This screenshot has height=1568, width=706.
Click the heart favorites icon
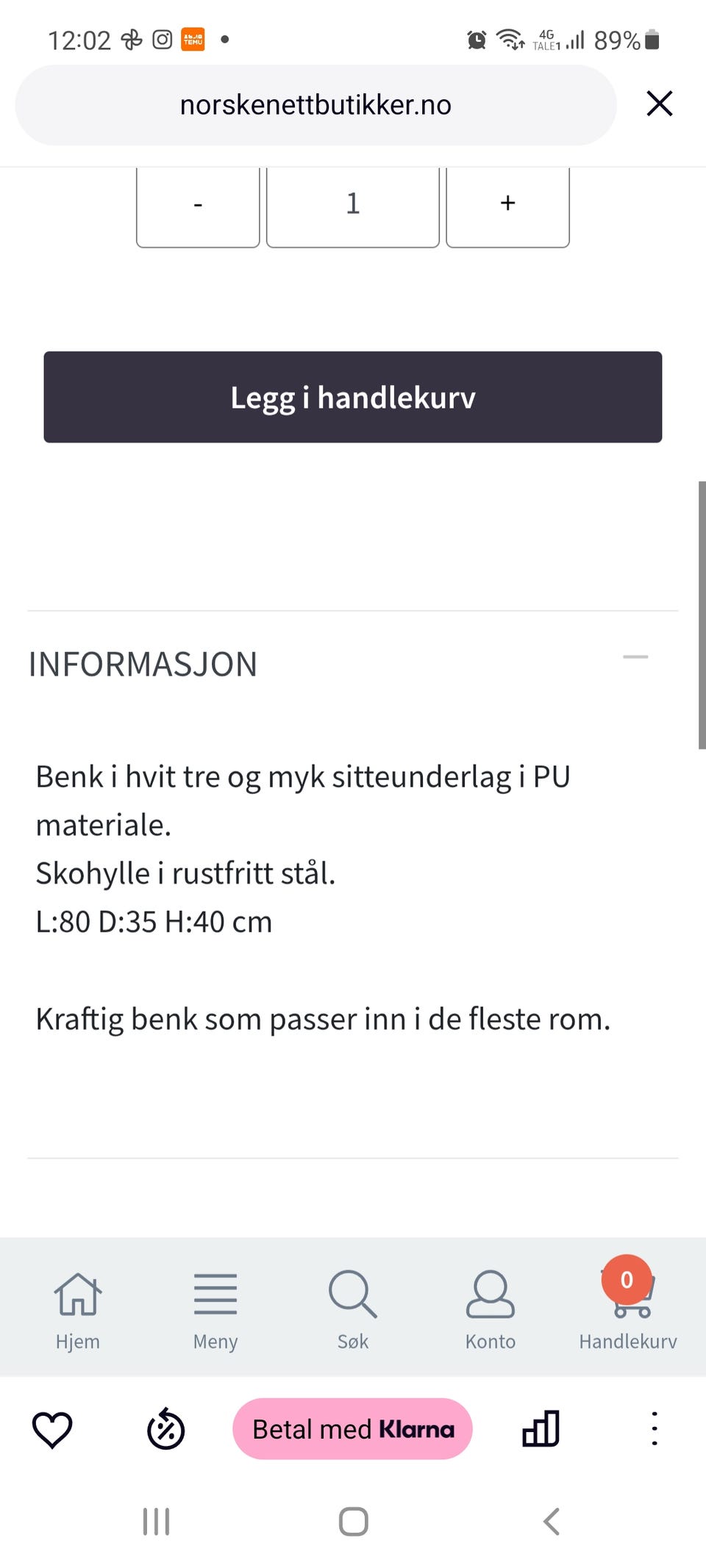pos(52,1428)
